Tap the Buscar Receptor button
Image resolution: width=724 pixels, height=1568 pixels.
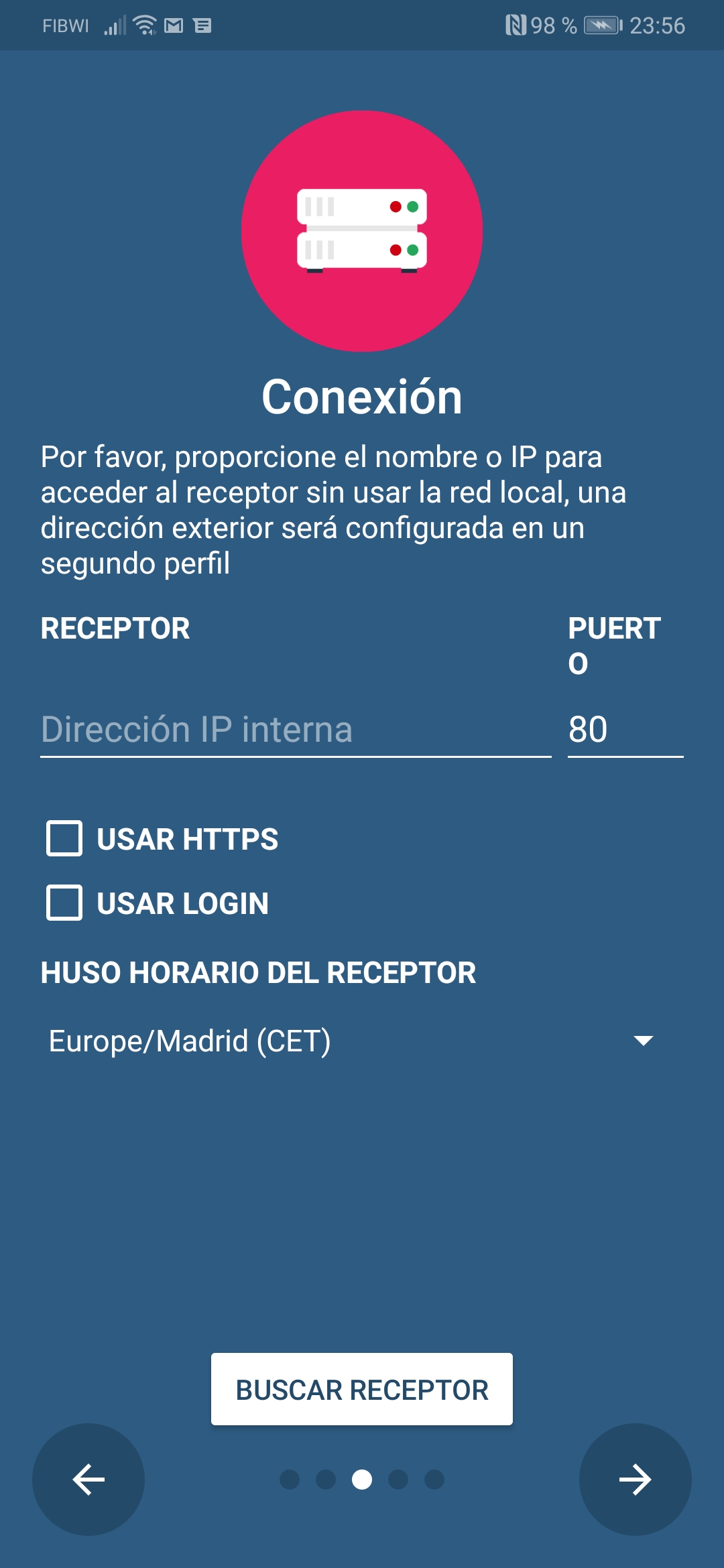[362, 1389]
